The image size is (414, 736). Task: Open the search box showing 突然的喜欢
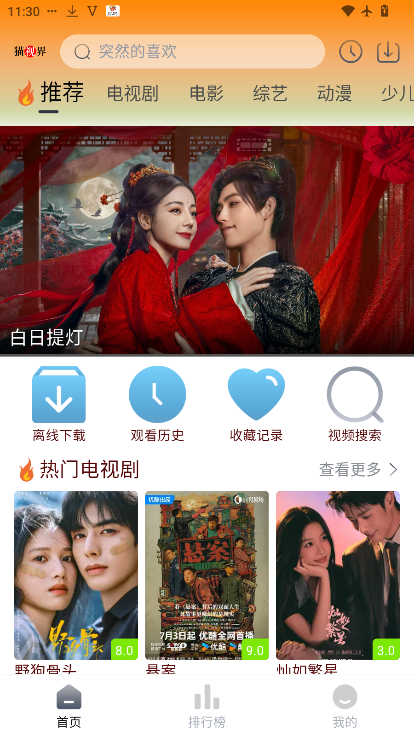(192, 51)
